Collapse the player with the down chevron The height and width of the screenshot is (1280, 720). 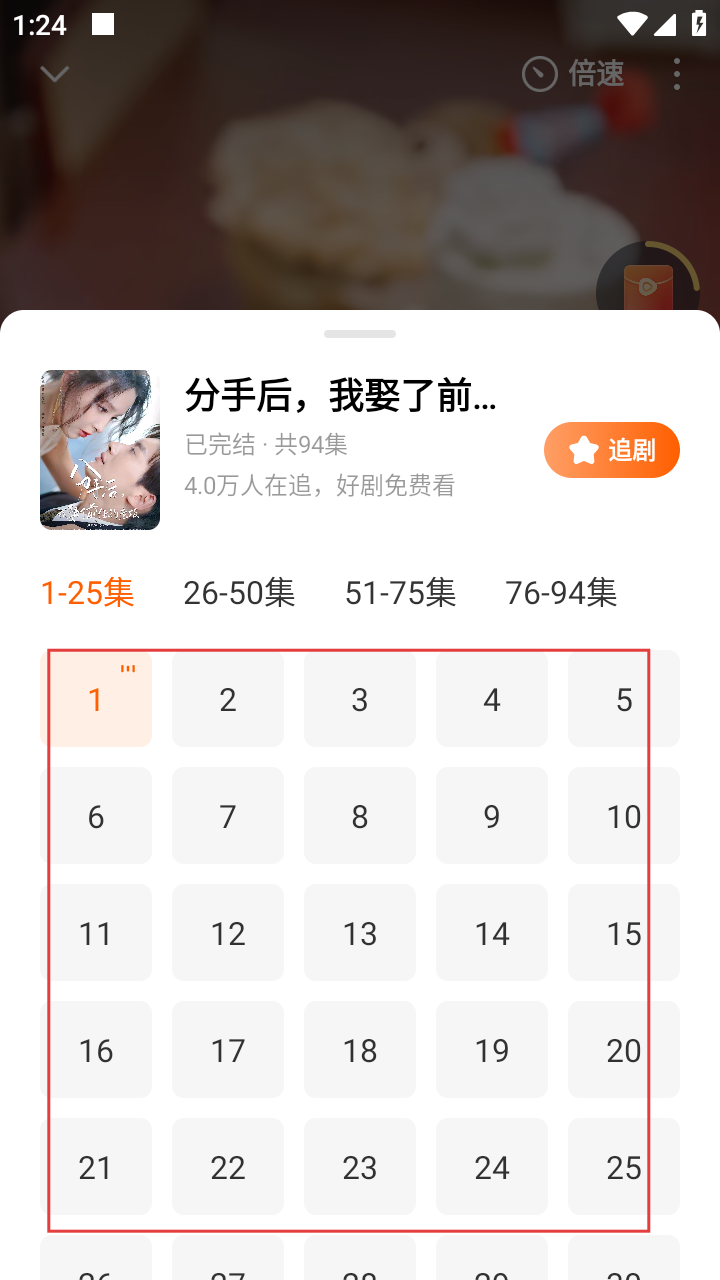54,74
